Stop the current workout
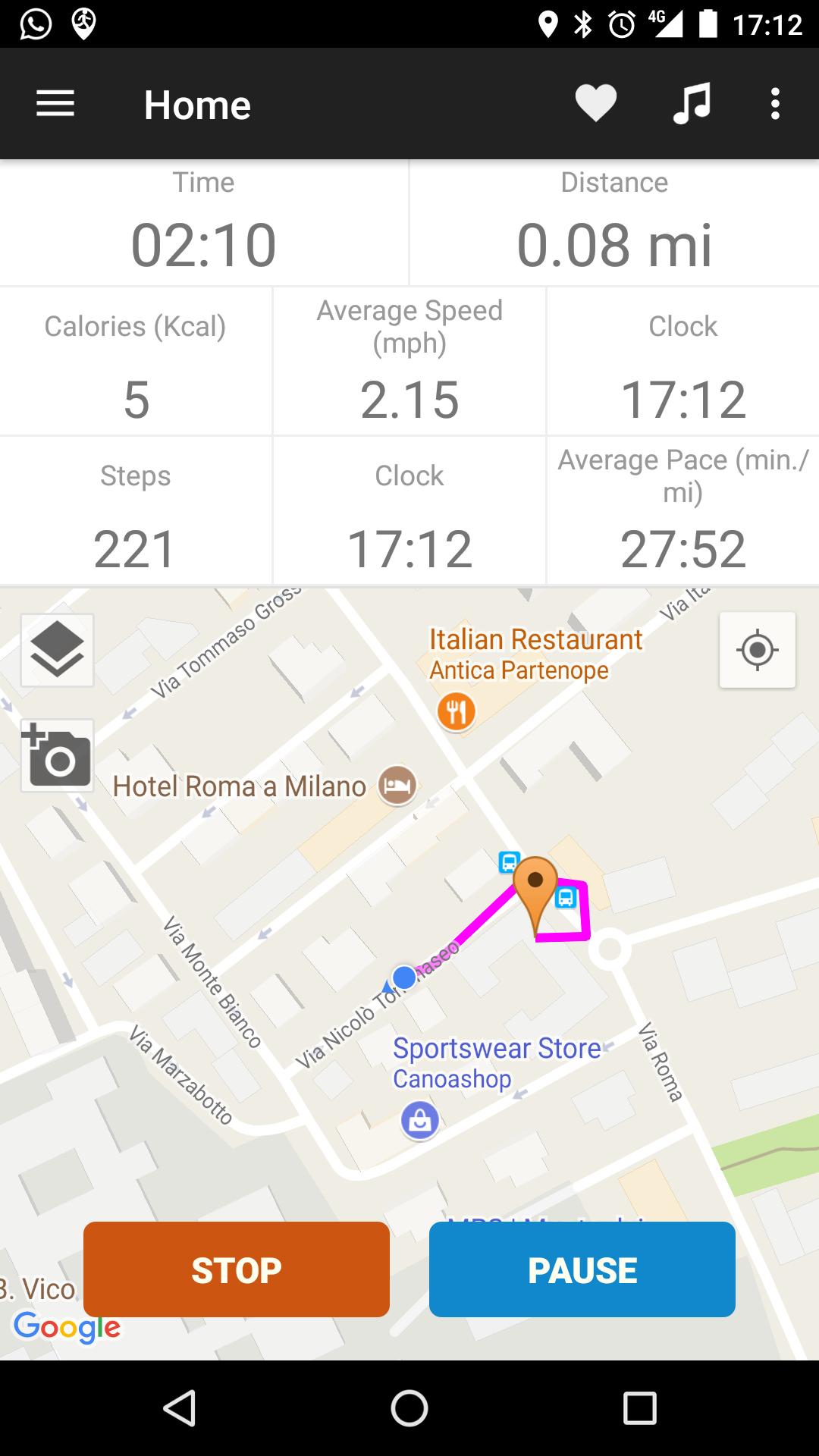Image resolution: width=819 pixels, height=1456 pixels. coord(237,1269)
